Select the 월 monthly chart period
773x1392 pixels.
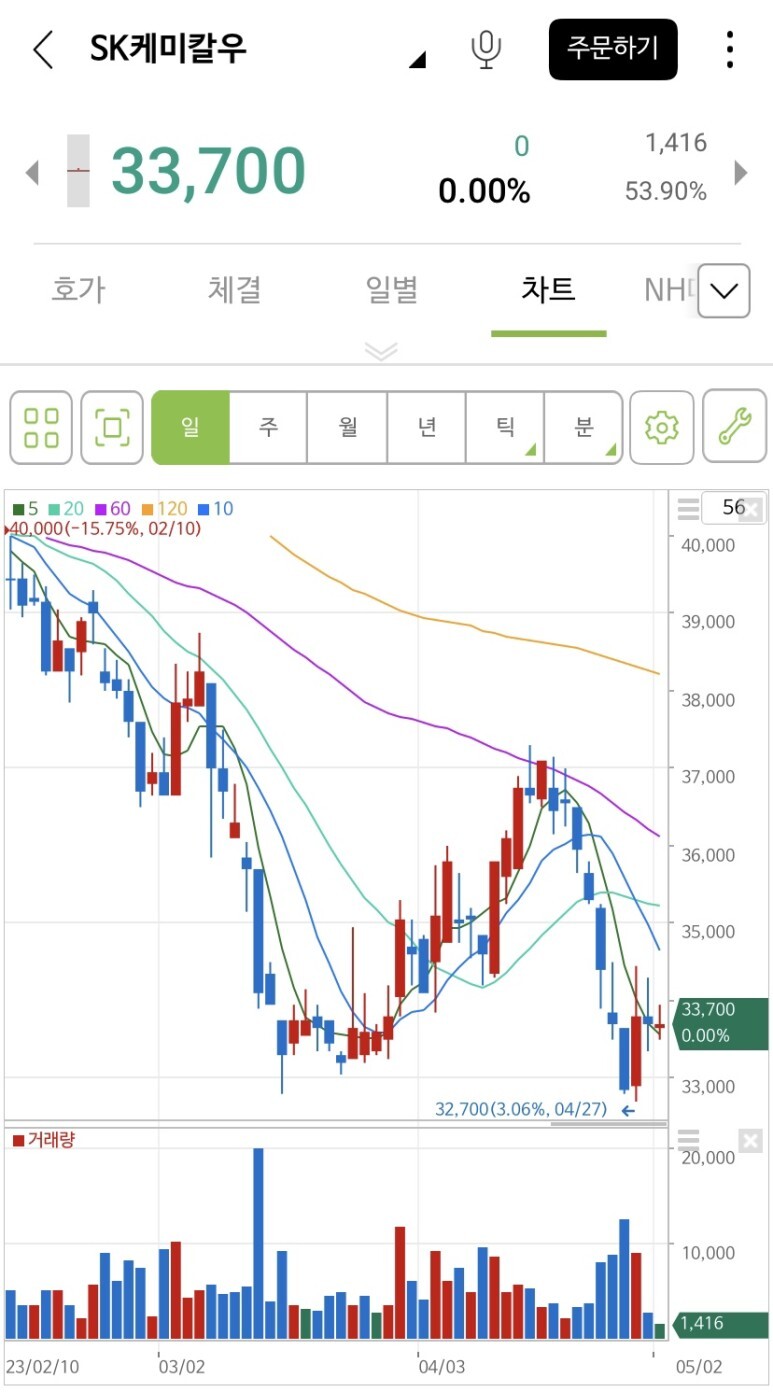[x=347, y=427]
